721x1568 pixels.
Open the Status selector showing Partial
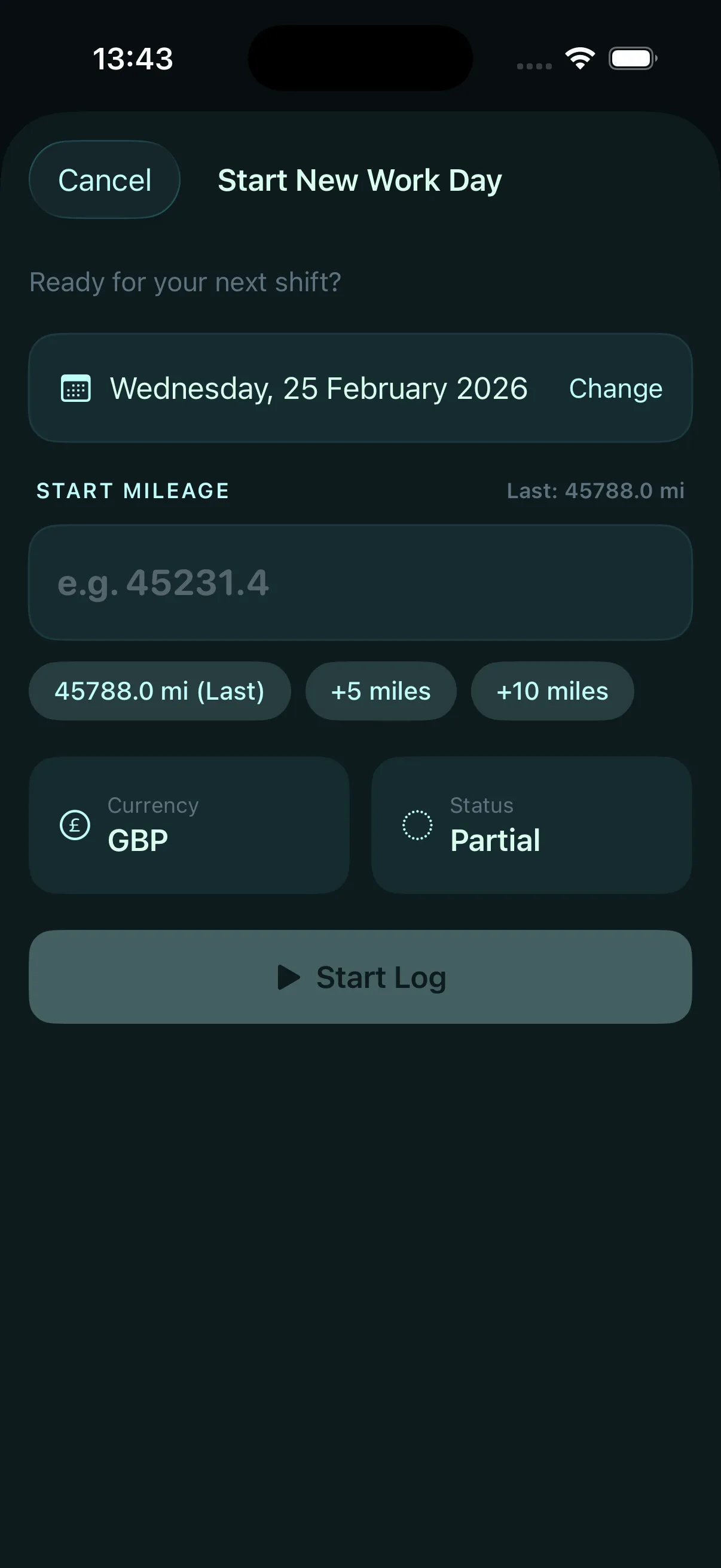[x=531, y=825]
